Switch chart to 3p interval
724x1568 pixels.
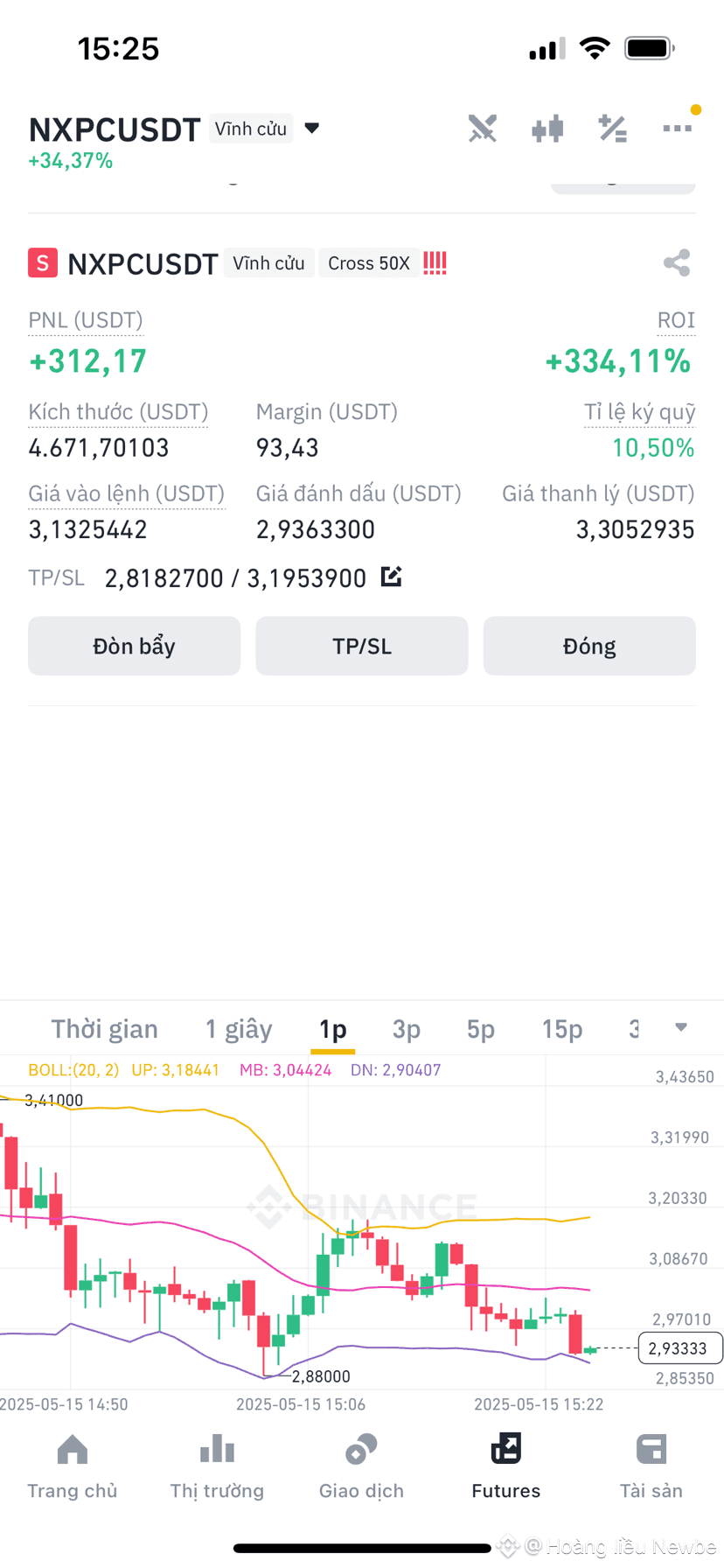coord(407,1029)
